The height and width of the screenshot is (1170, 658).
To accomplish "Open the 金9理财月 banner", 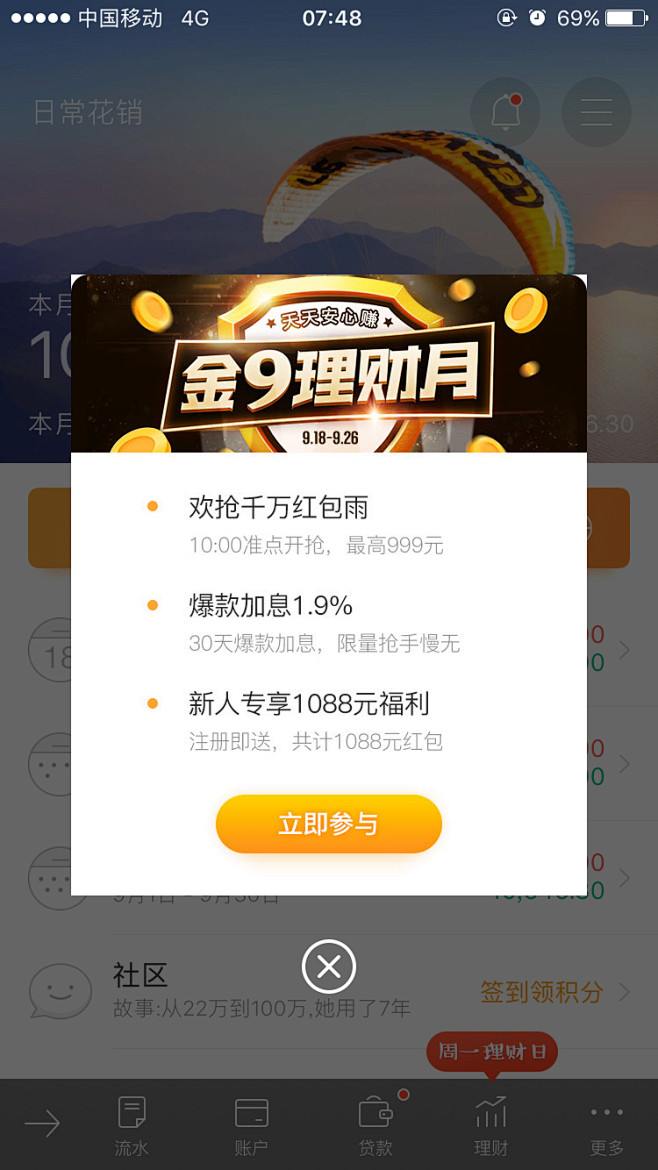I will pos(328,364).
